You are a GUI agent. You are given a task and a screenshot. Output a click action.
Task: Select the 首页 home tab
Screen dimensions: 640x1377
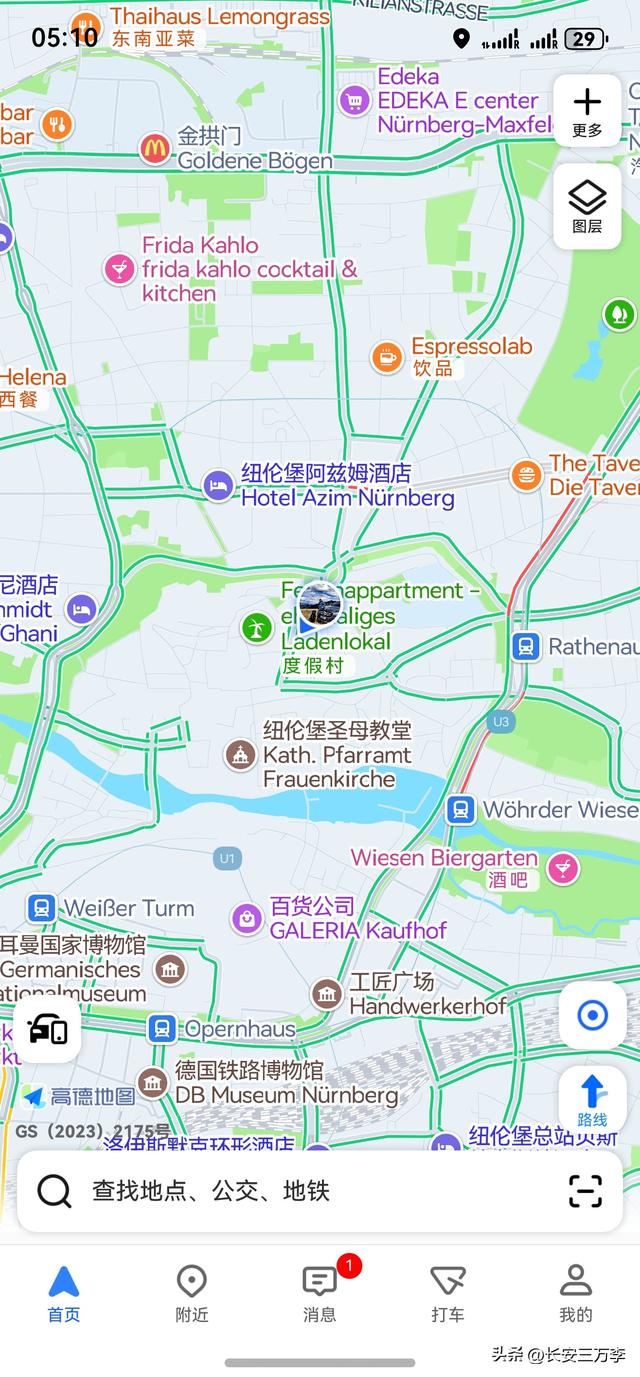pyautogui.click(x=63, y=1293)
